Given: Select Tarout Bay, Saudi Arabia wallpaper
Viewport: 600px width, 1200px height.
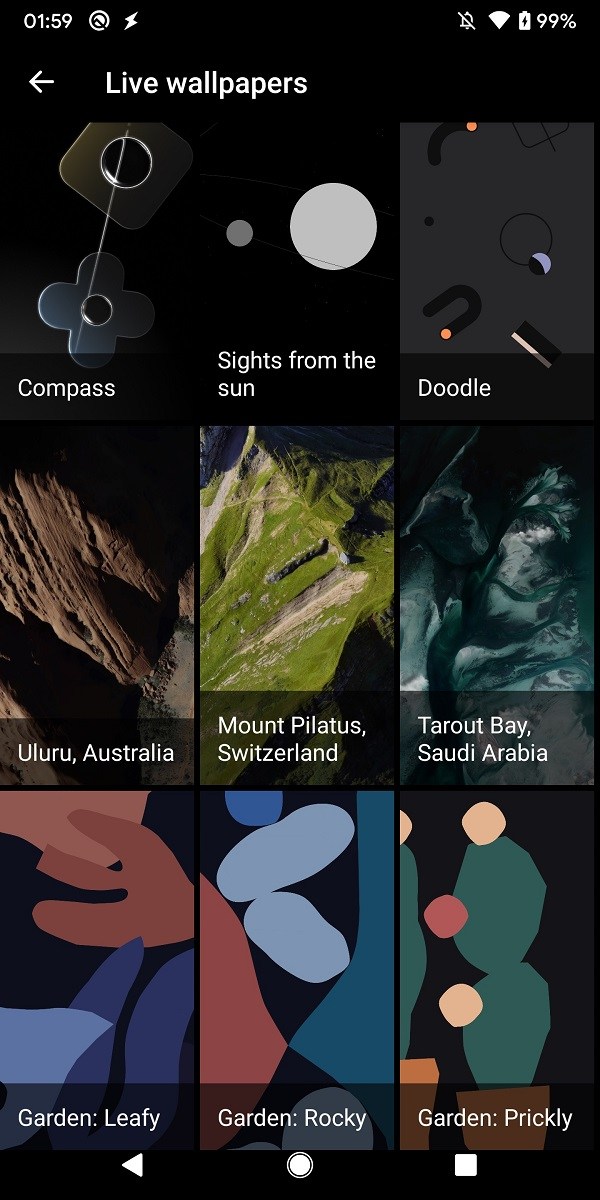Looking at the screenshot, I should (497, 605).
